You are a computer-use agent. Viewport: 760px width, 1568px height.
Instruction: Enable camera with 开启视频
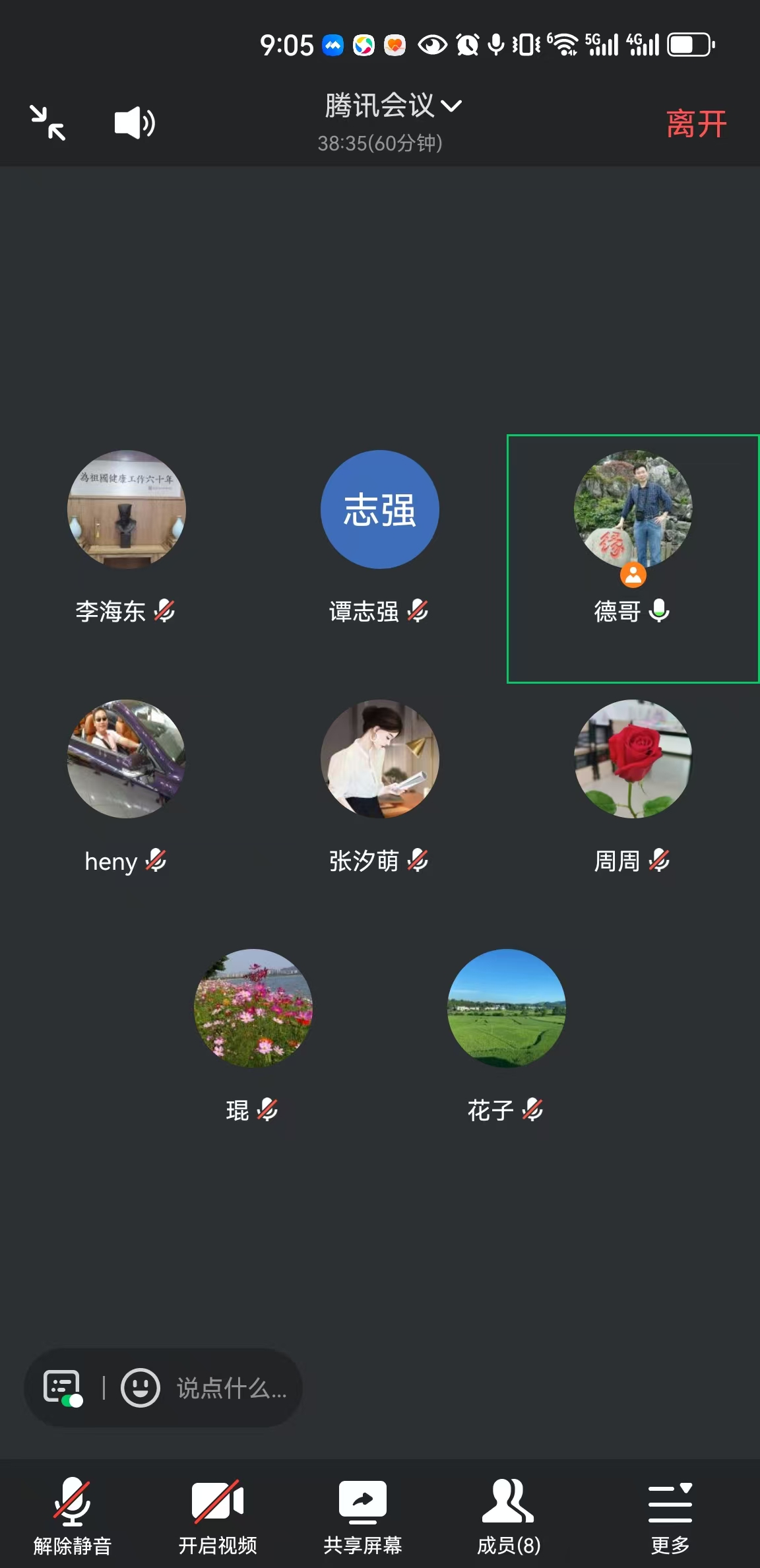pyautogui.click(x=218, y=1510)
